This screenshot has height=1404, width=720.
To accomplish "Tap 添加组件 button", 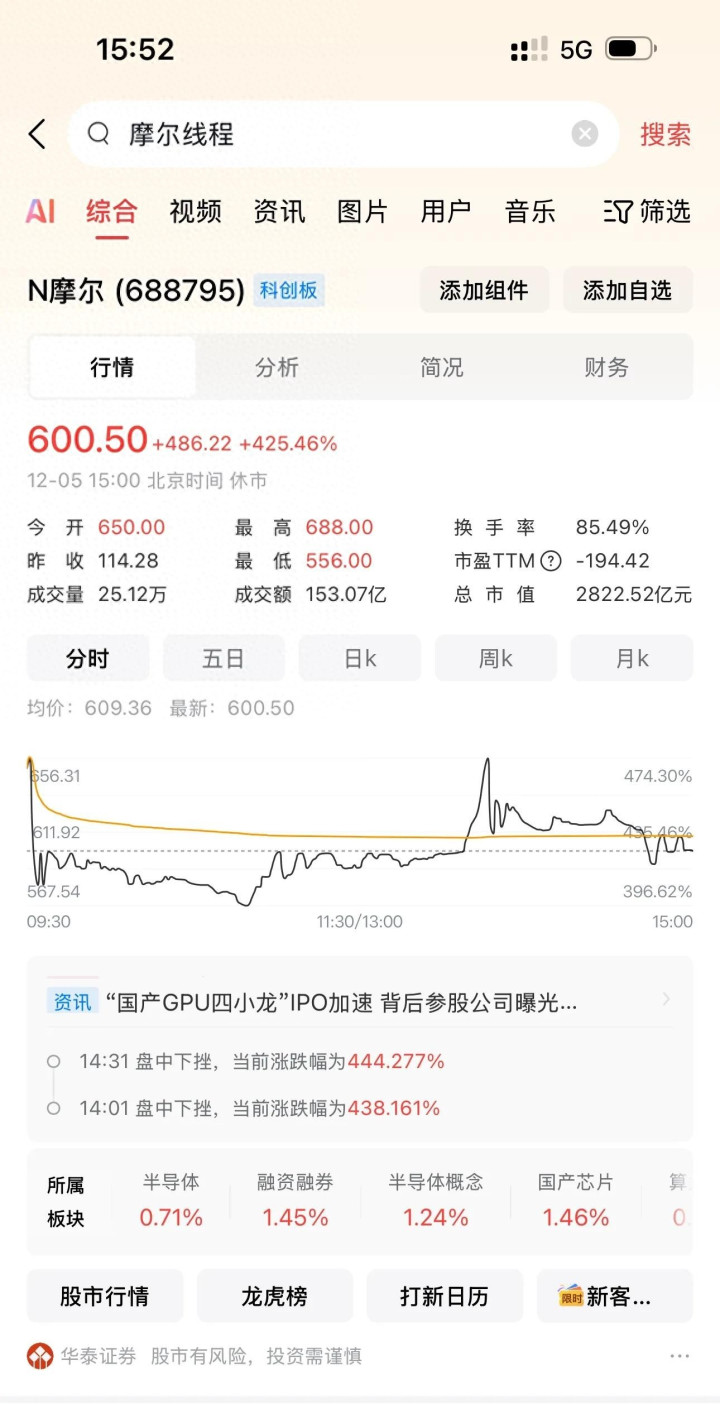I will [484, 291].
